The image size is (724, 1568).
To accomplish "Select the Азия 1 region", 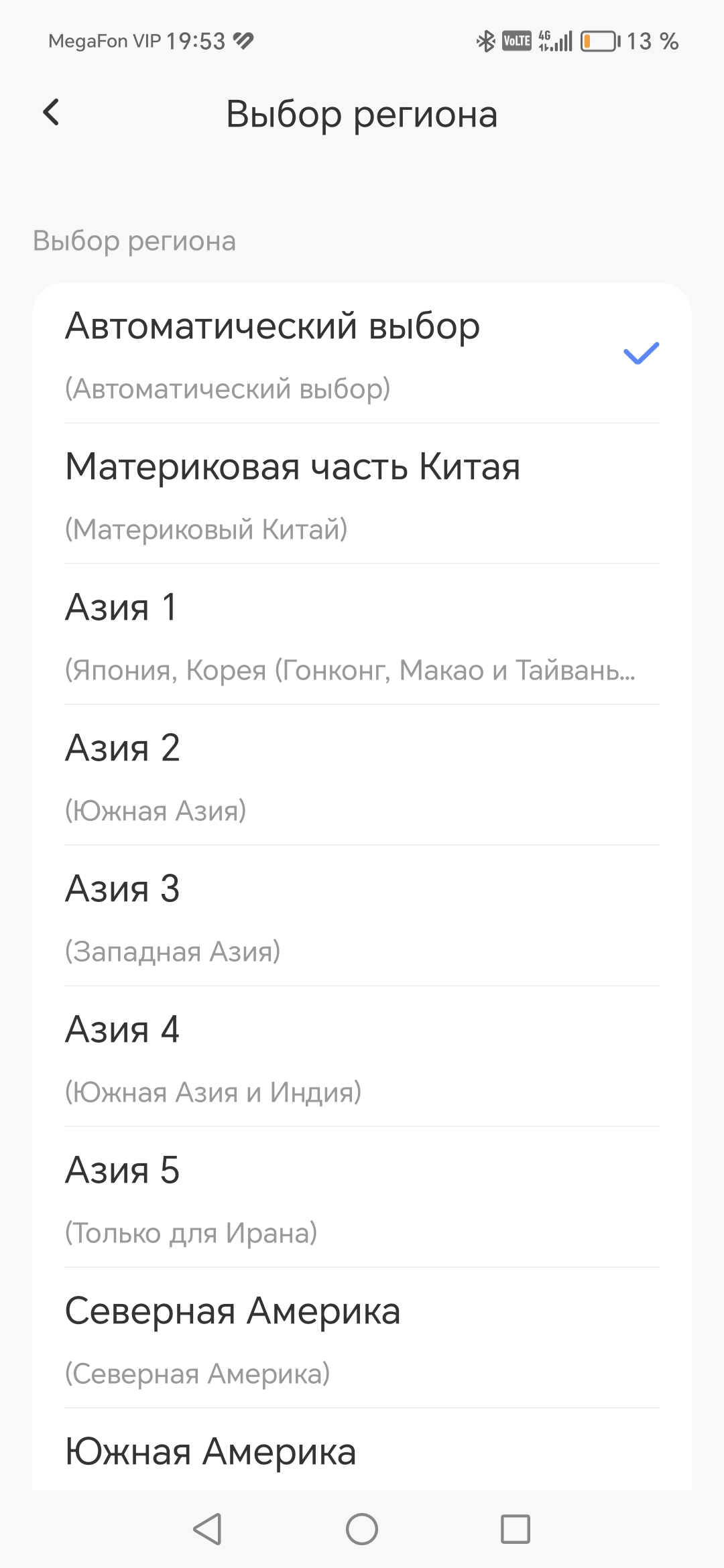I will 362,635.
